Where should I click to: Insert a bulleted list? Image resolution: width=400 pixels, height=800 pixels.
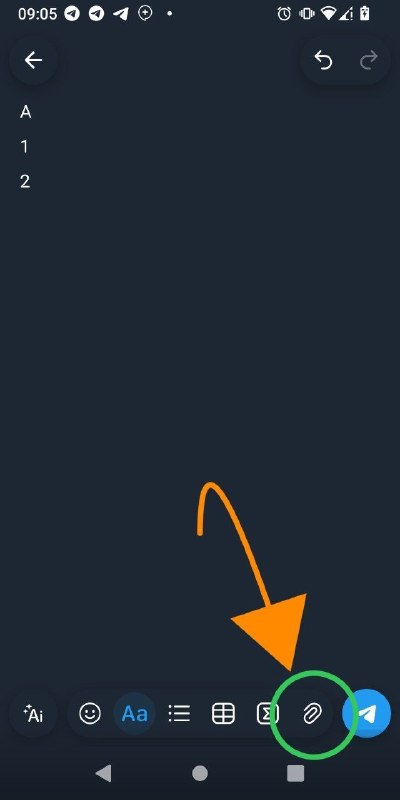(x=179, y=713)
